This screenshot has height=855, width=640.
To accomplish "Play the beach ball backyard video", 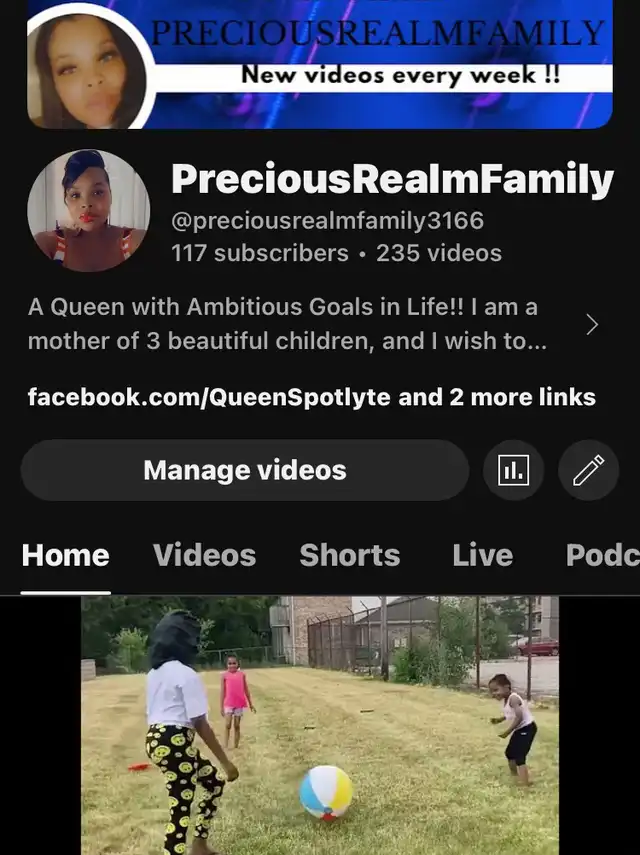I will [320, 725].
